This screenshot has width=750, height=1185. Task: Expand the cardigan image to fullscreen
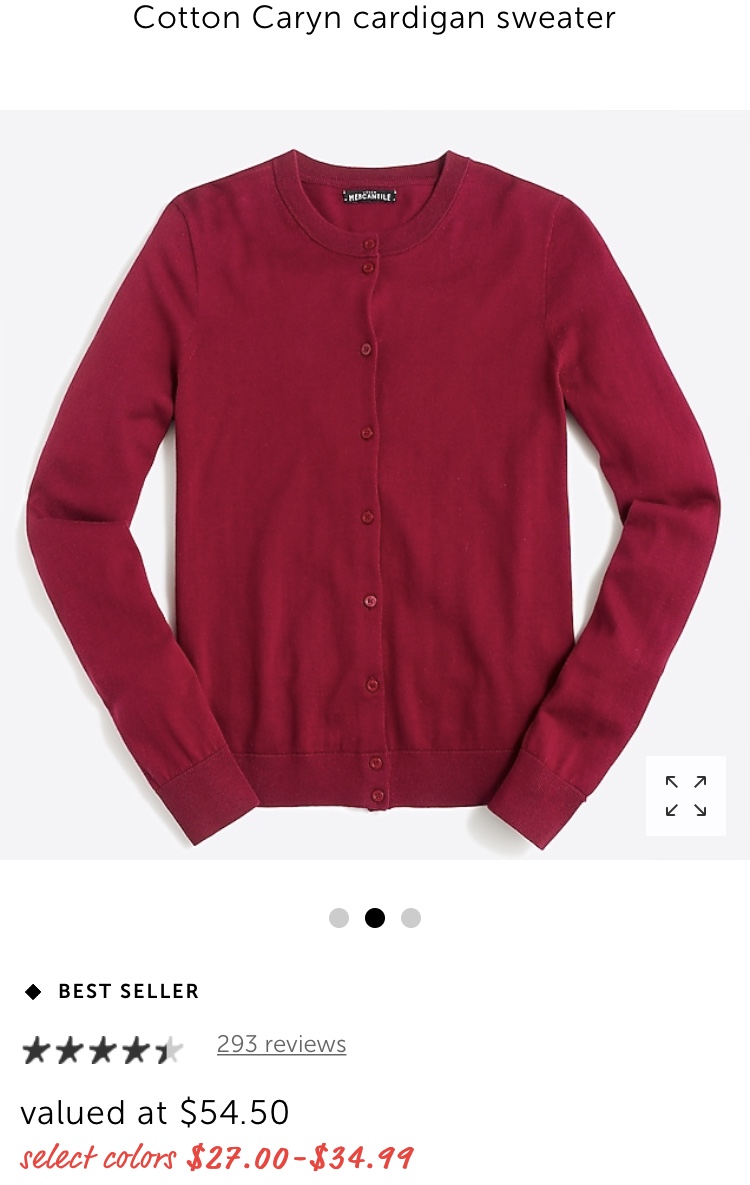[686, 796]
